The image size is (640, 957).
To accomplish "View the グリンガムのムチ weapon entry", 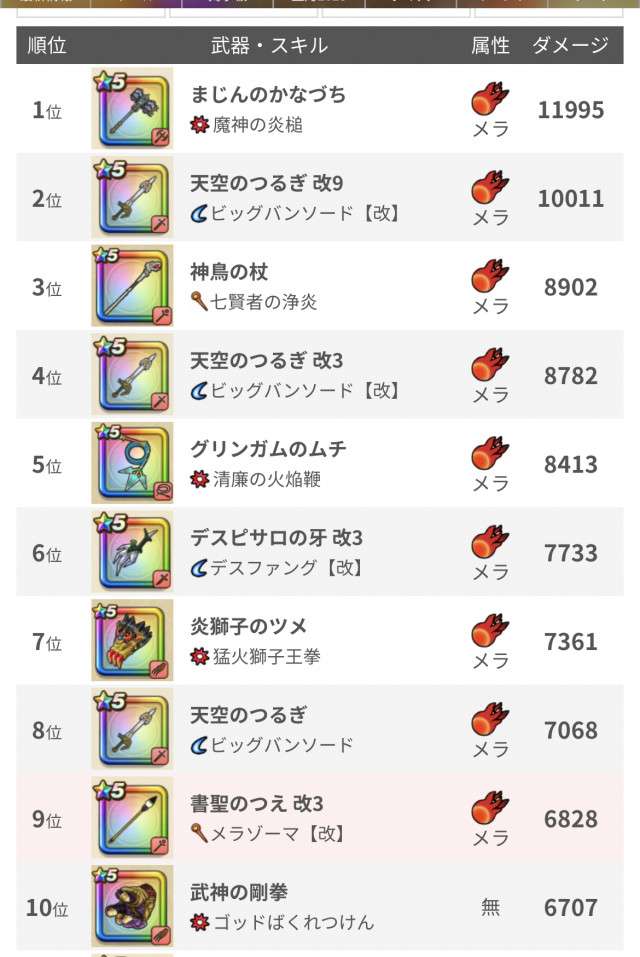I will pos(268,450).
